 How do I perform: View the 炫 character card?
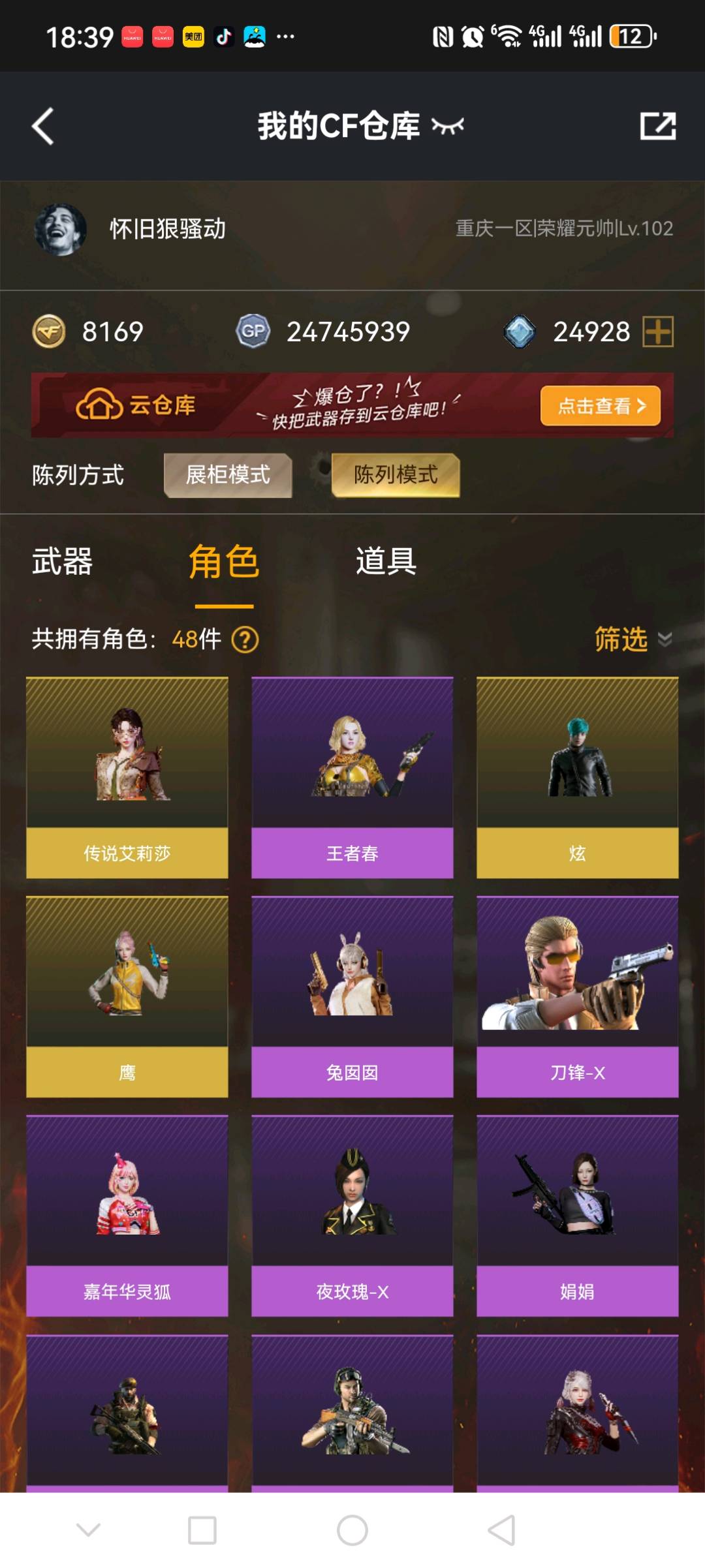coord(577,777)
